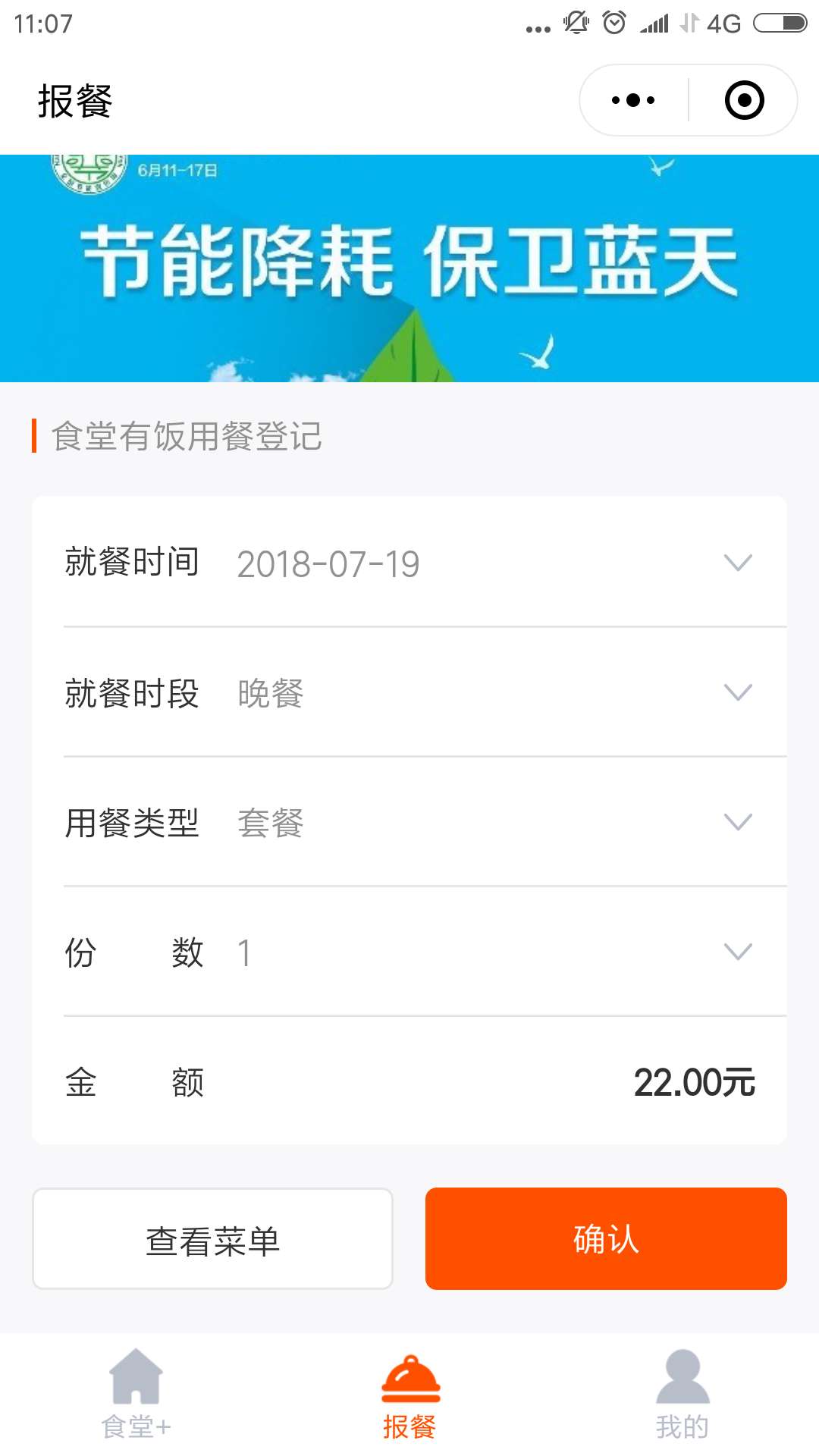Image resolution: width=819 pixels, height=1456 pixels.
Task: Open the 节能降耗 保卫蓝天 banner
Action: [x=409, y=268]
